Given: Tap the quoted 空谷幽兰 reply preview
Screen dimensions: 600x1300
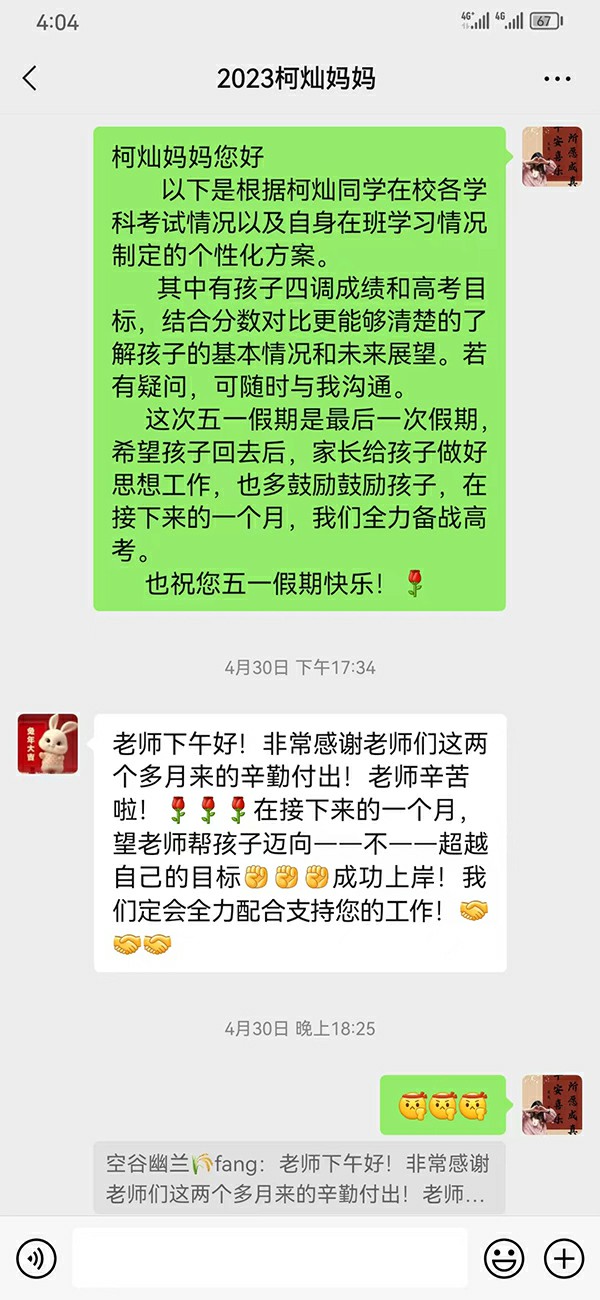Looking at the screenshot, I should click(299, 1178).
